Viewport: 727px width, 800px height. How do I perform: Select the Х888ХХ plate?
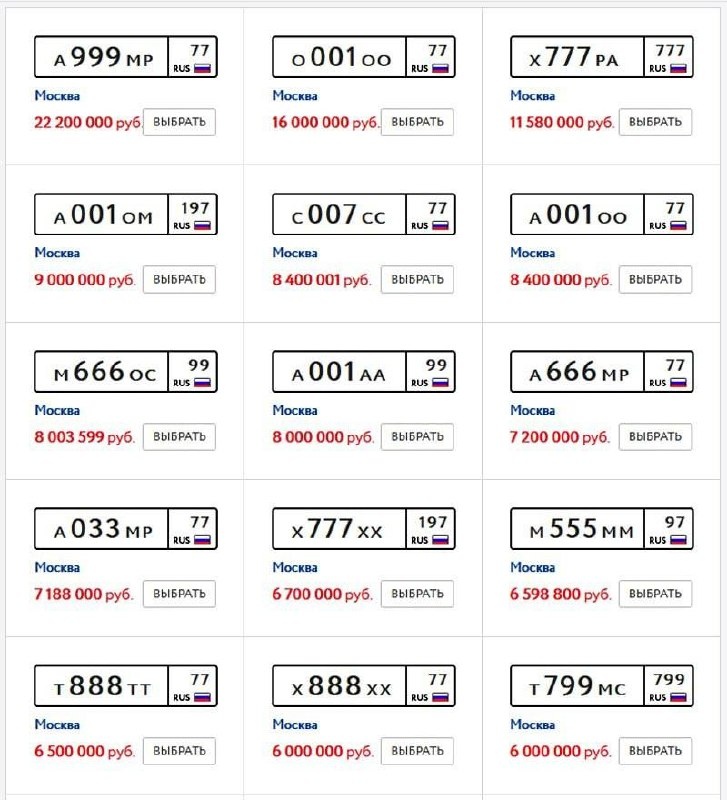point(417,751)
